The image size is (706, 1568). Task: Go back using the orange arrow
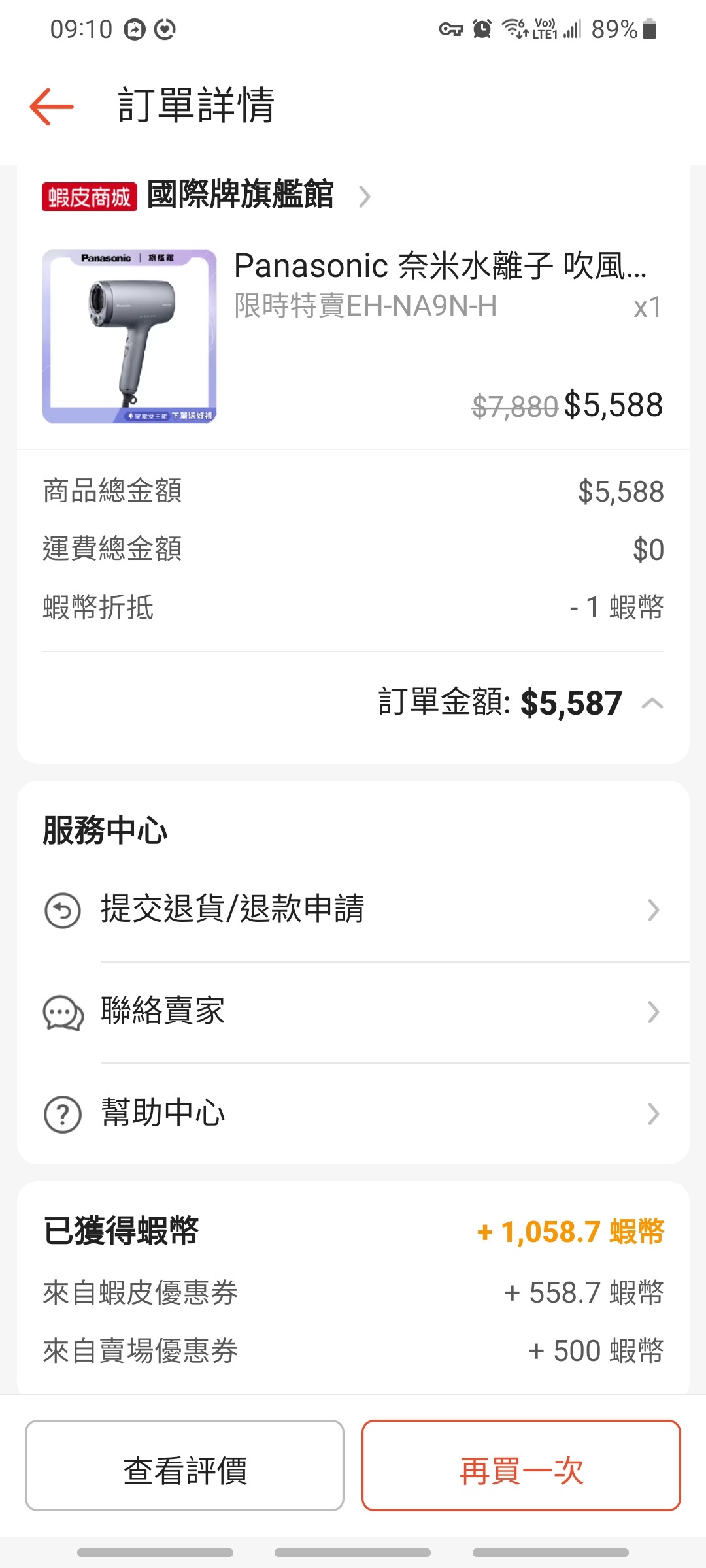pos(52,106)
